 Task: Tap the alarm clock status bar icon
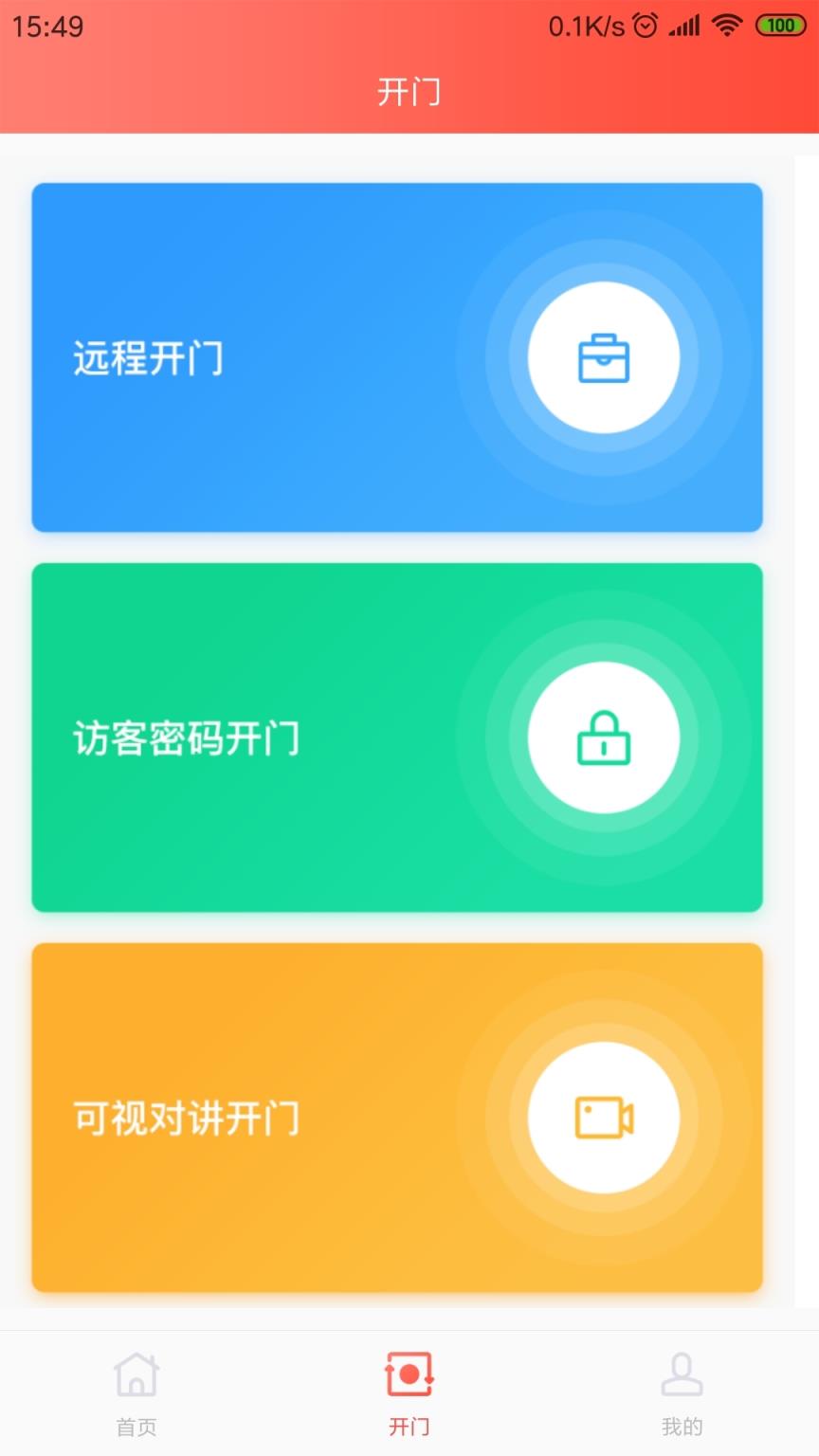(646, 26)
